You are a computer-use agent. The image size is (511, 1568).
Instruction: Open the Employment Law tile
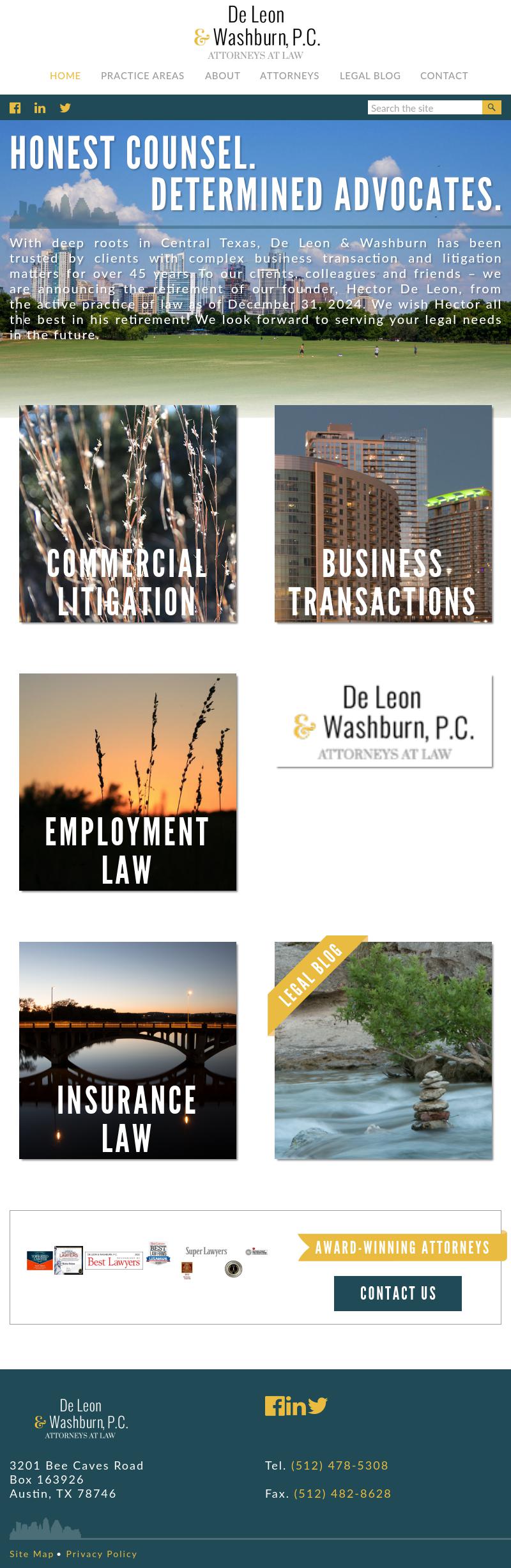pyautogui.click(x=128, y=782)
